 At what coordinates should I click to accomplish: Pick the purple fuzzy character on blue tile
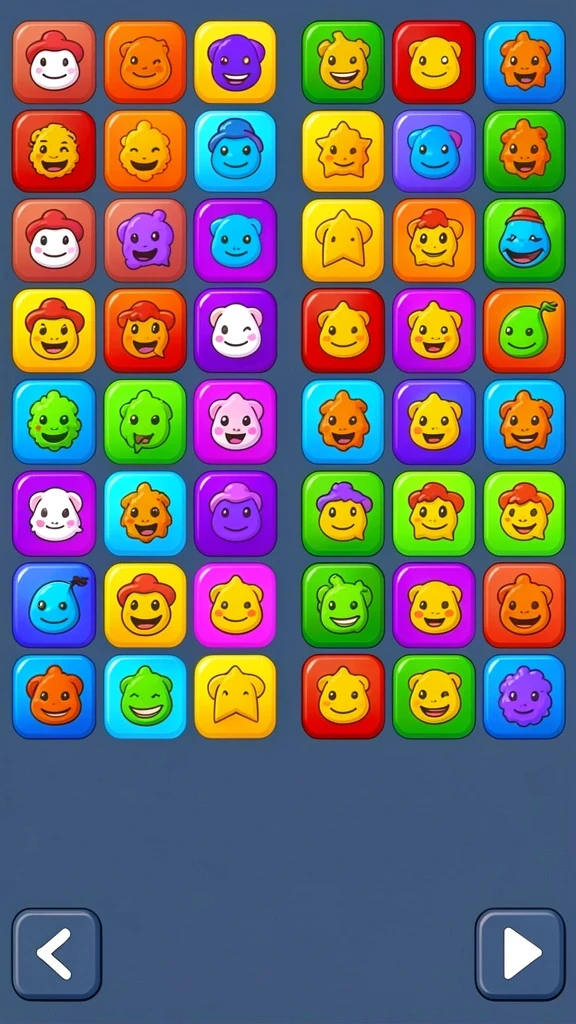[524, 696]
